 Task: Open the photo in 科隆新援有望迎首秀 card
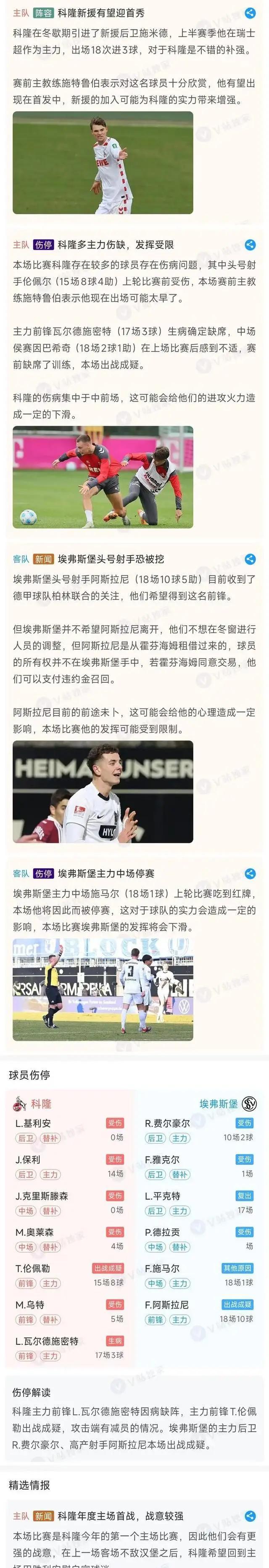click(x=103, y=162)
